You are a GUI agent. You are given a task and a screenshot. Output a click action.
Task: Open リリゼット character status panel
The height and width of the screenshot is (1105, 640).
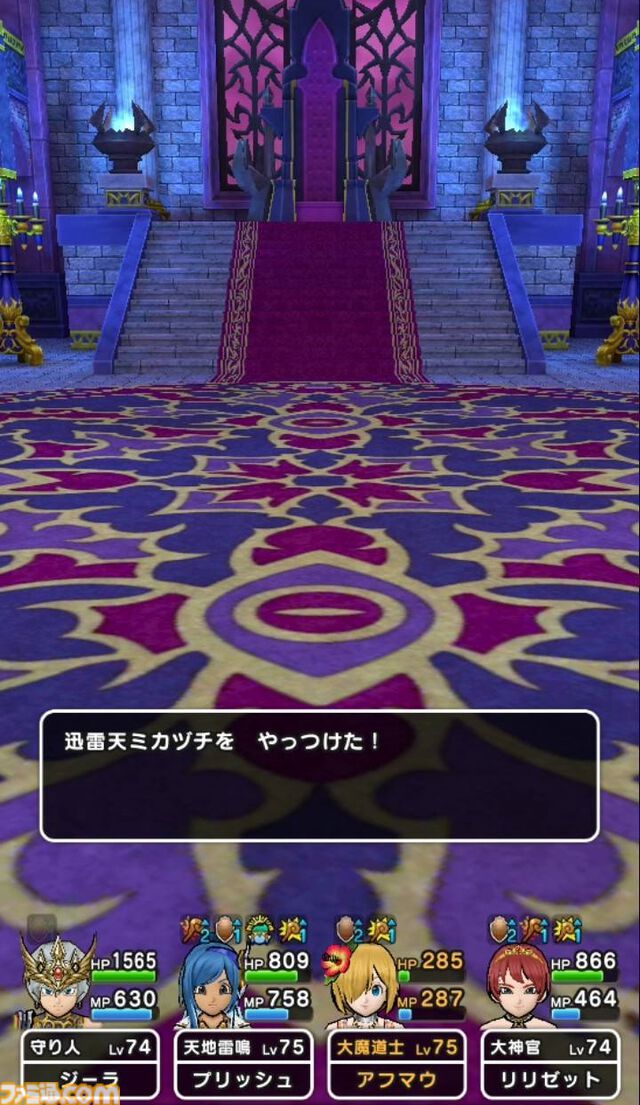552,1063
